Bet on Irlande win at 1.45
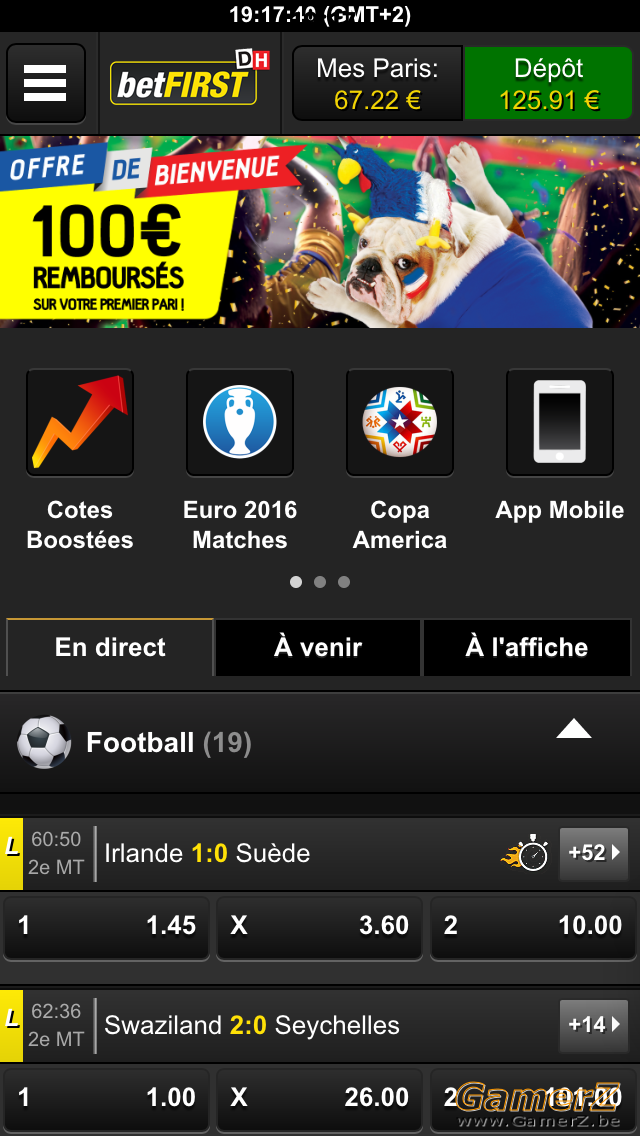Screen dimensions: 640x1136 [x=107, y=926]
